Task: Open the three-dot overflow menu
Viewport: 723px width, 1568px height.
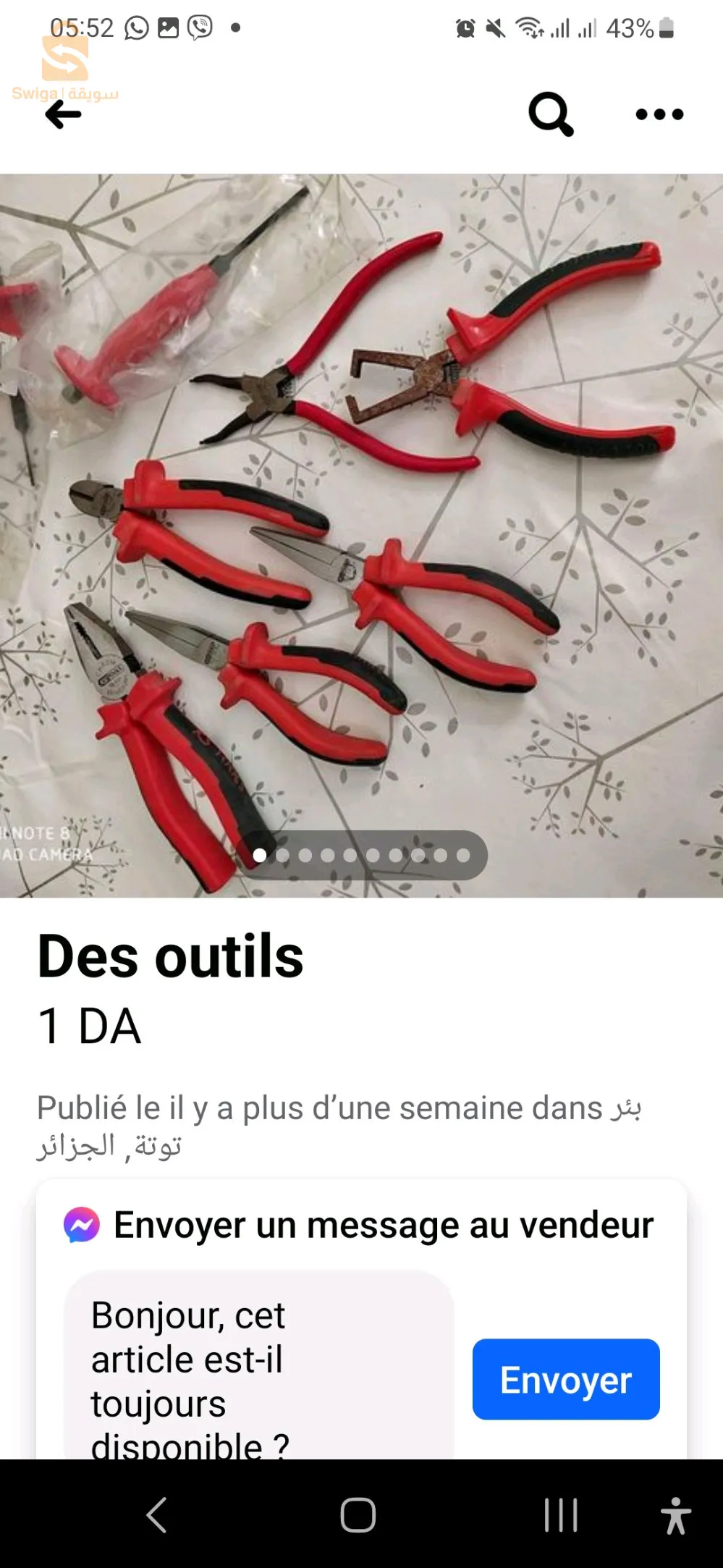Action: pos(659,114)
